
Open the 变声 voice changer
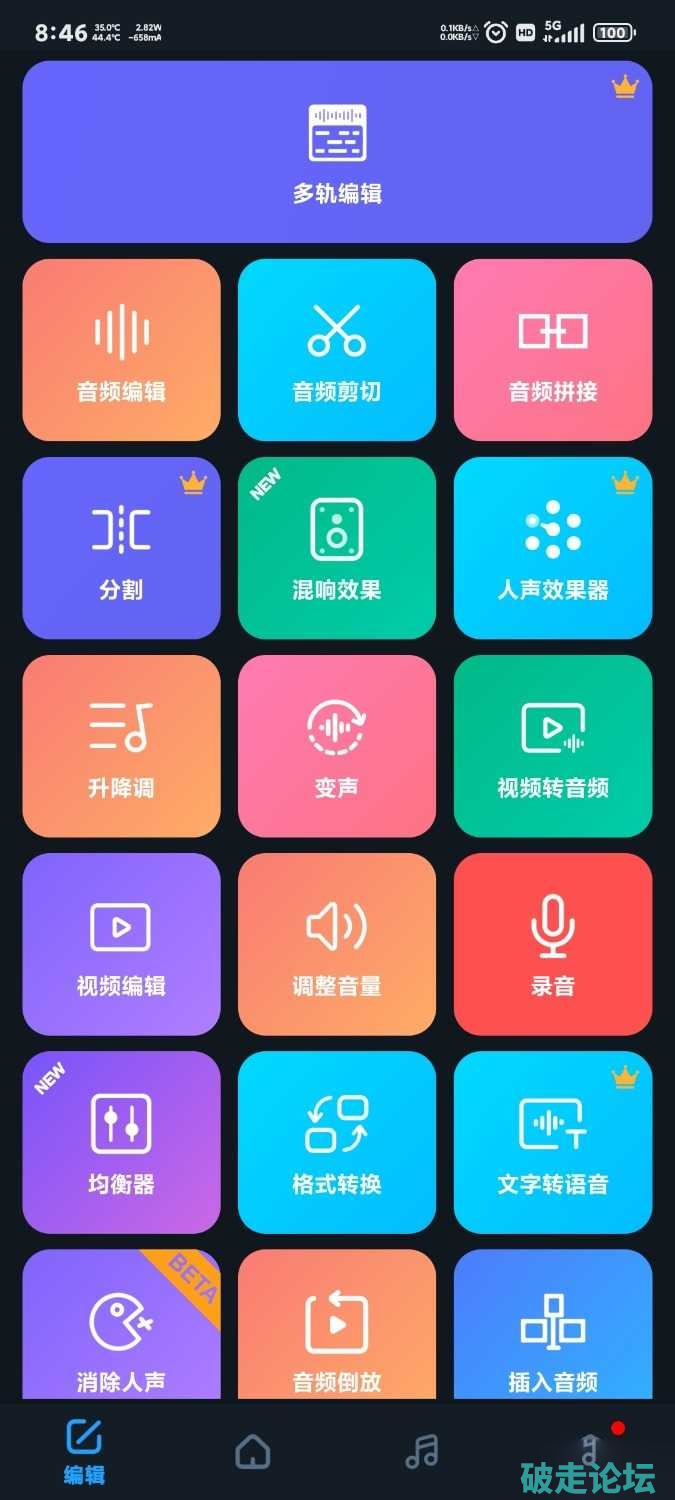point(337,746)
